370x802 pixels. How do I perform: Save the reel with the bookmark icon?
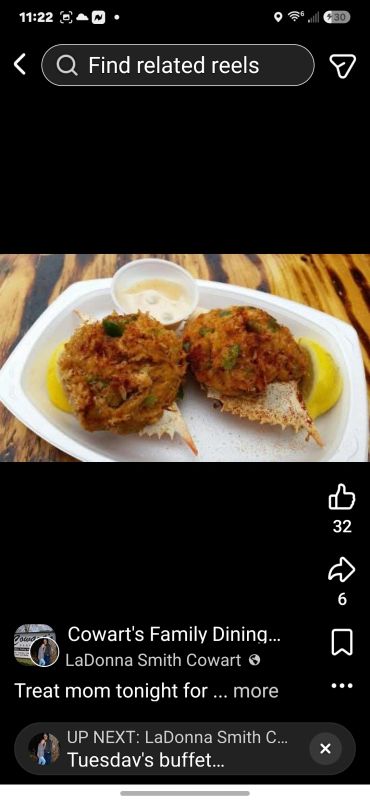click(342, 642)
